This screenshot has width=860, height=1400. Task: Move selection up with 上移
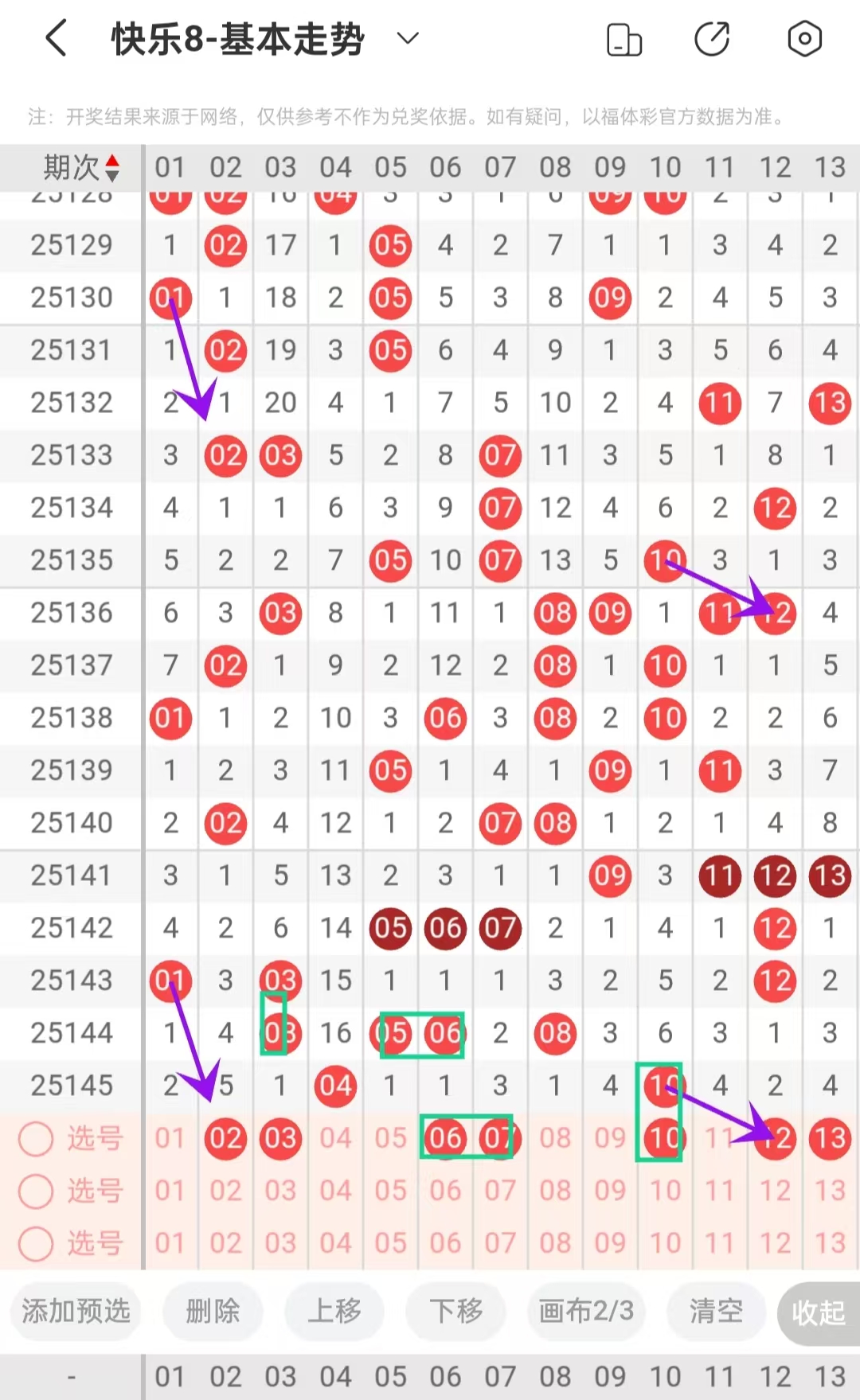(x=334, y=1311)
